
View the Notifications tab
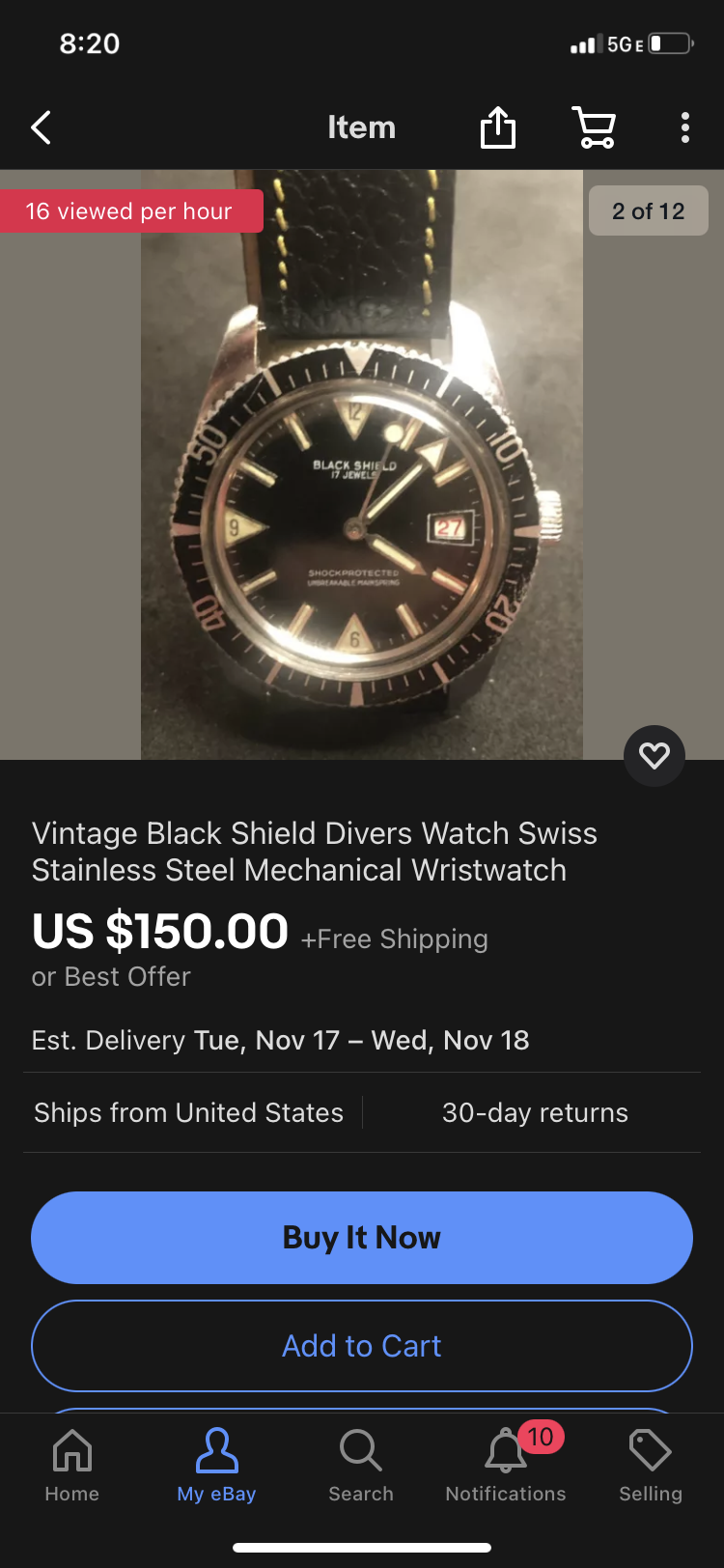(506, 1466)
